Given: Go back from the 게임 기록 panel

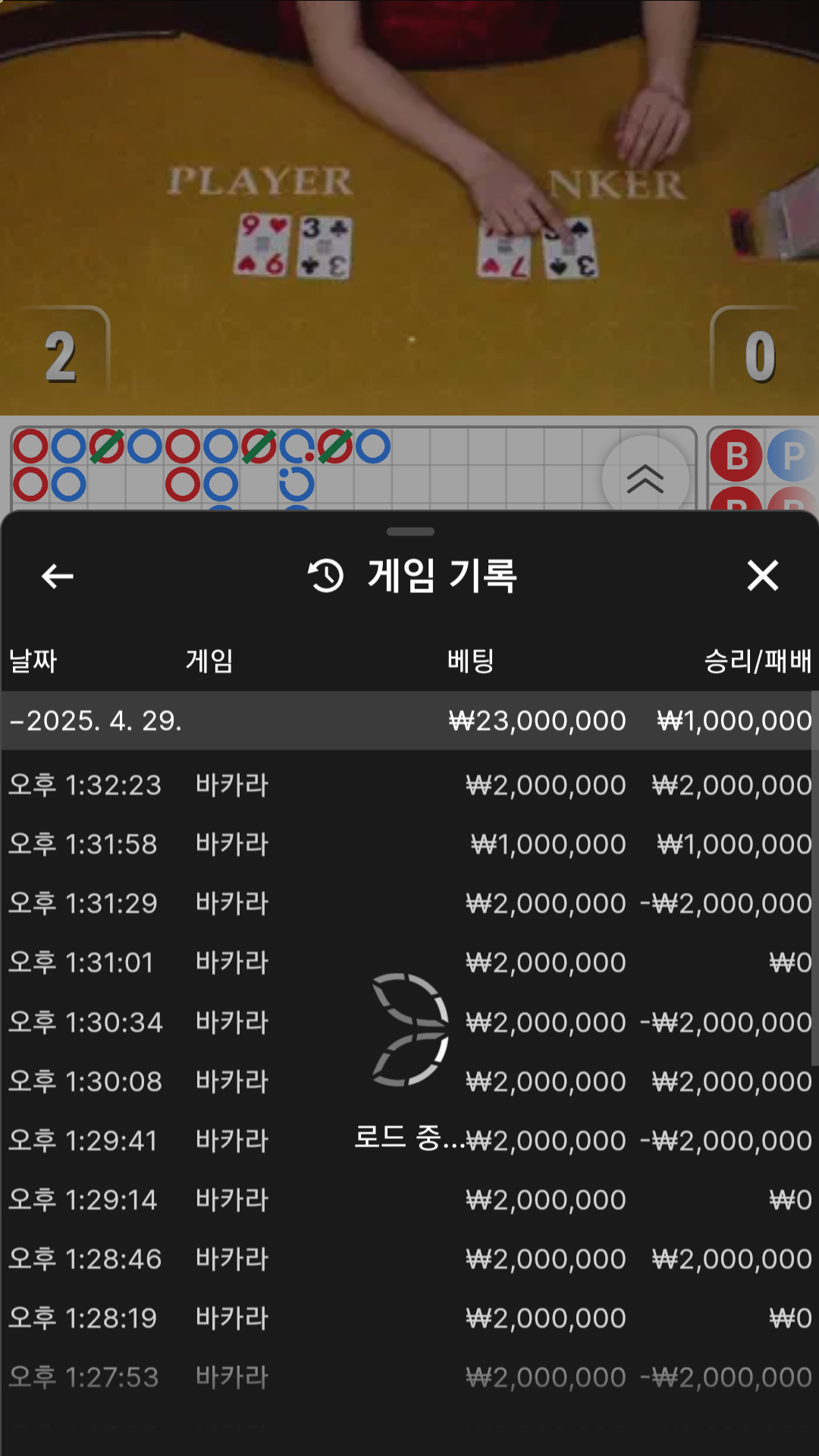Looking at the screenshot, I should (58, 576).
